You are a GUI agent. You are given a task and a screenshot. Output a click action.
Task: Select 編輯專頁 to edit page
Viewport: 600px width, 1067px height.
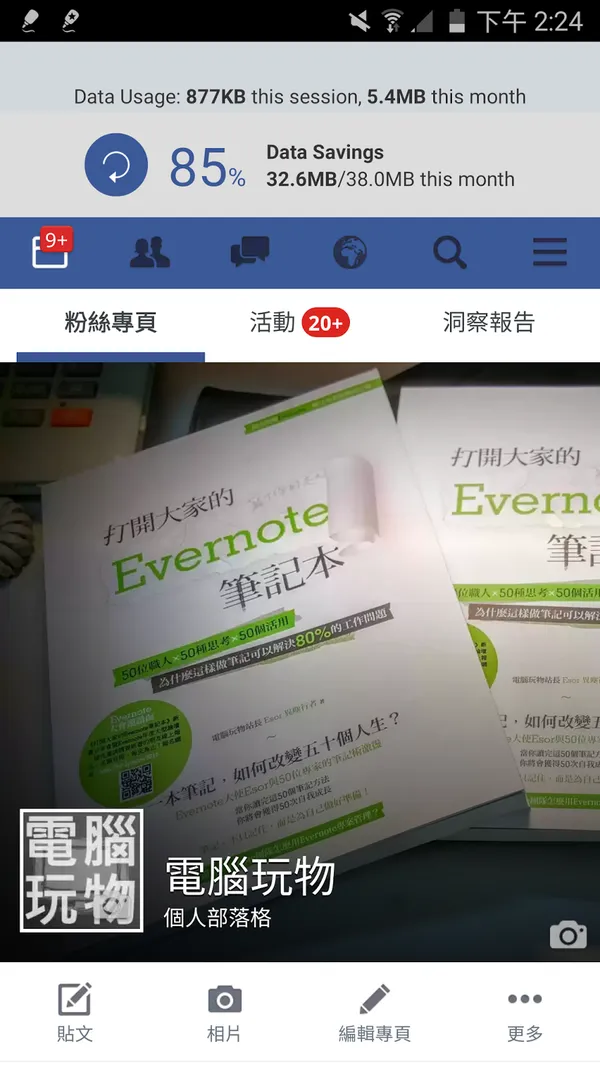375,1013
